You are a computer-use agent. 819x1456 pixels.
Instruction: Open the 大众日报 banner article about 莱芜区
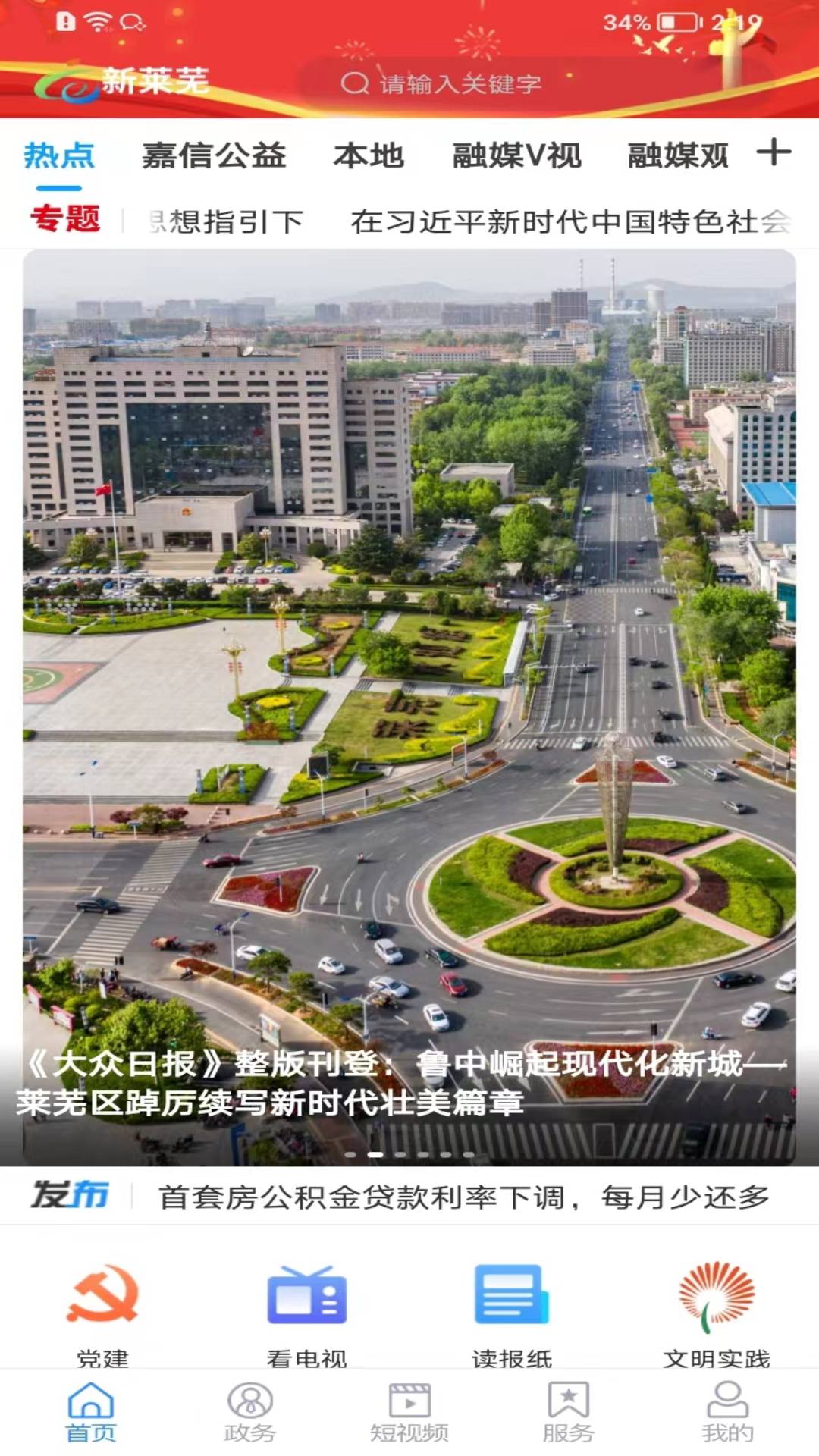click(x=409, y=1081)
